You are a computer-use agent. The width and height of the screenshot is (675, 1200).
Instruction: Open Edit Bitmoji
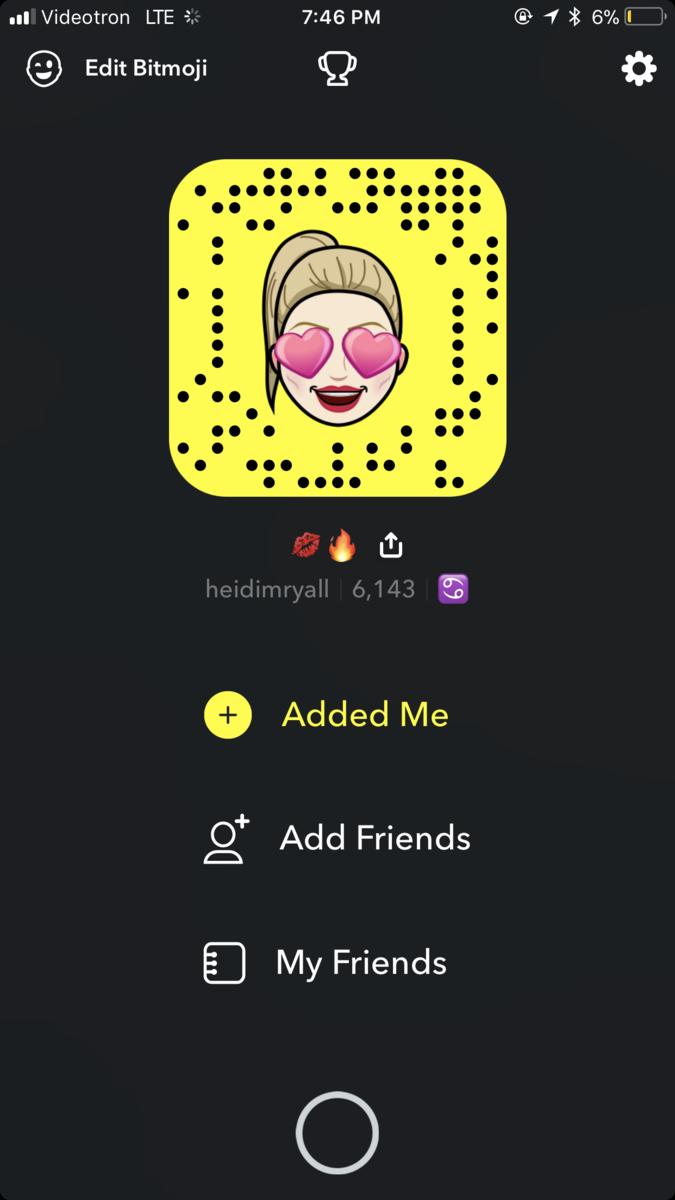(118, 69)
